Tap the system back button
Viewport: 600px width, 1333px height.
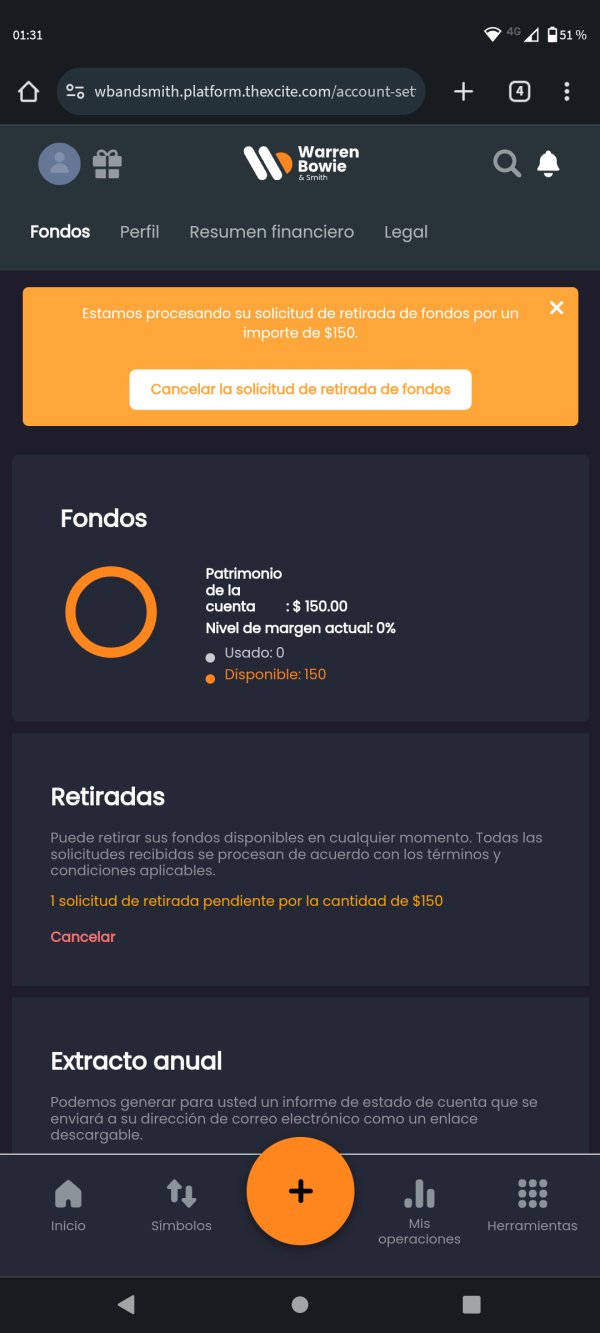point(126,1304)
